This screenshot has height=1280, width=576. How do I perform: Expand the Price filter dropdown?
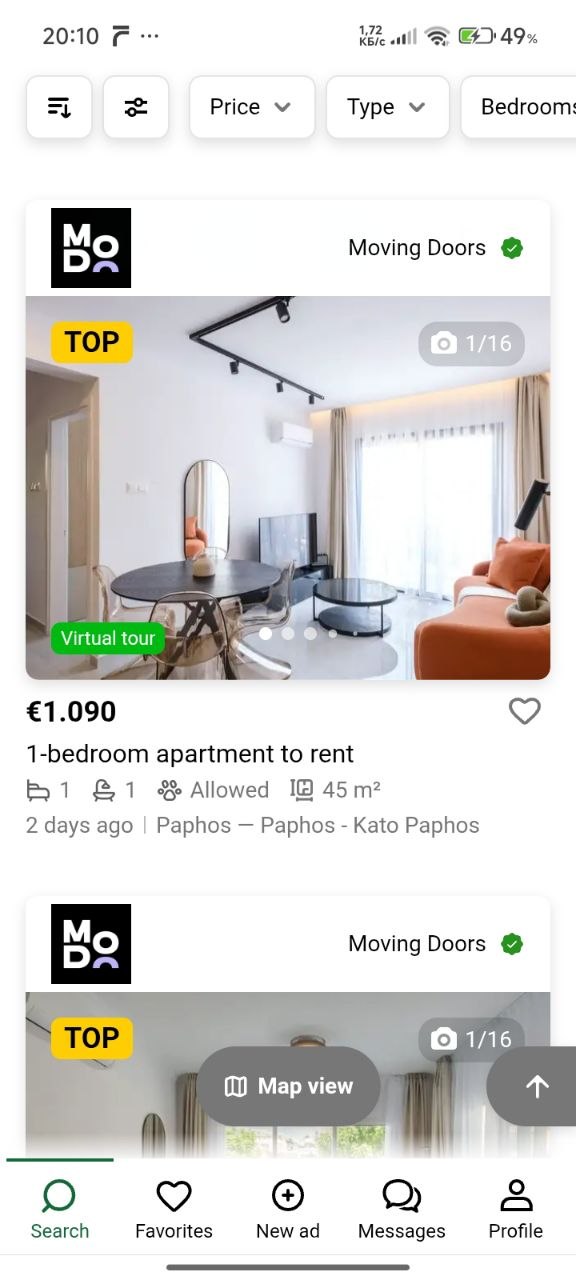click(252, 107)
